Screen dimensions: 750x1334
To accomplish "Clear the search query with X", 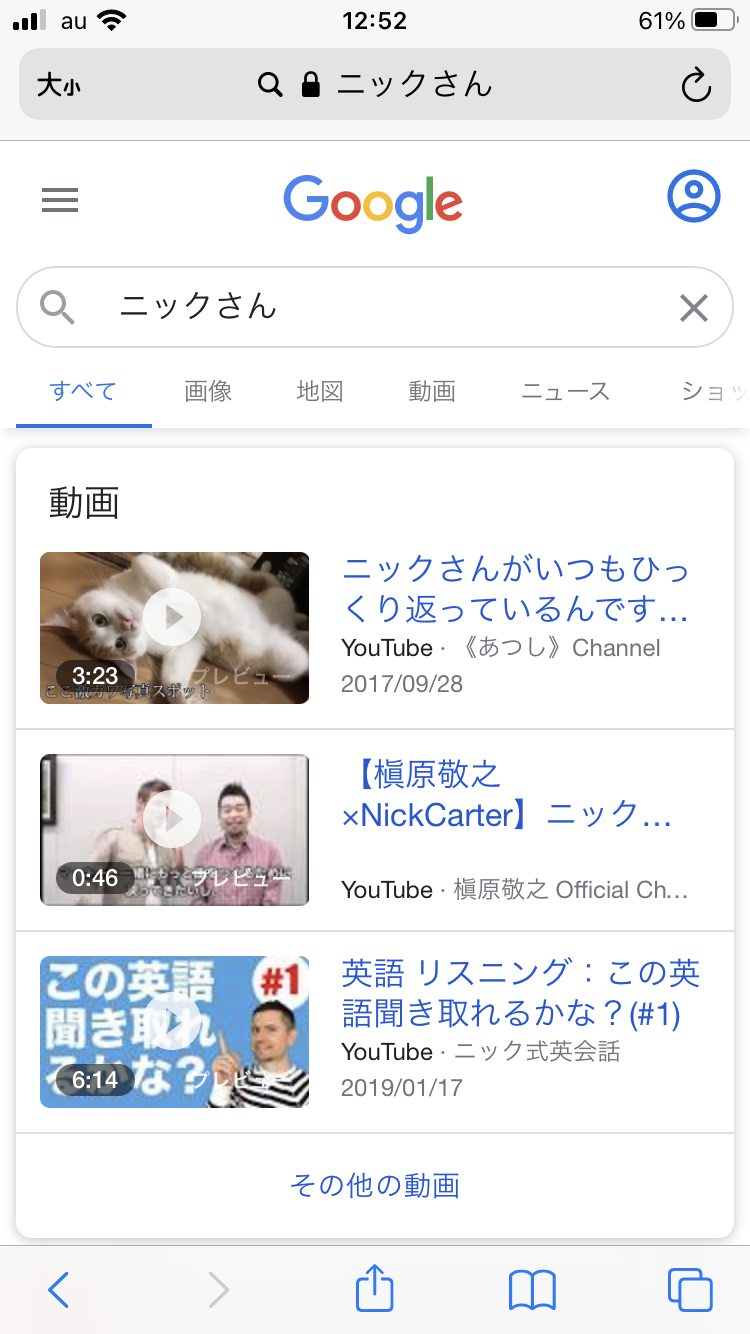I will [x=693, y=308].
